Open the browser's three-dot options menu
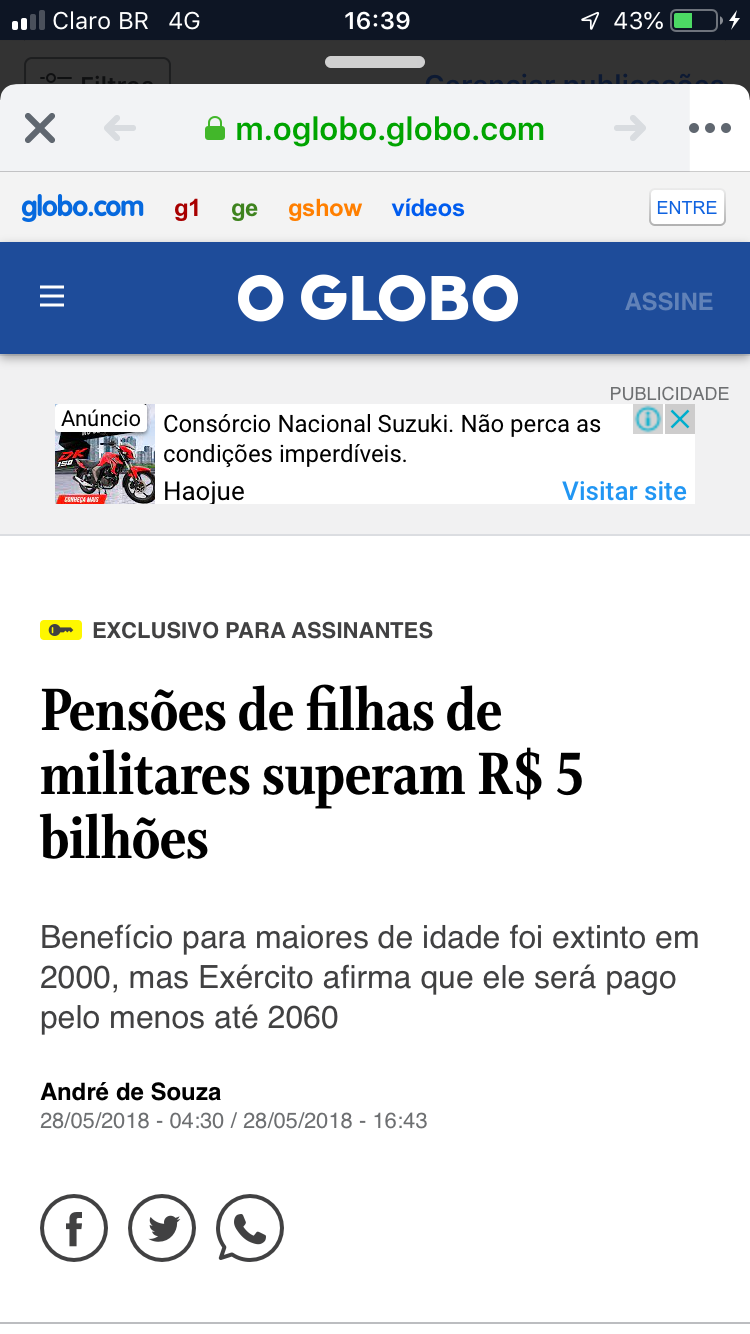This screenshot has width=750, height=1334. click(710, 129)
